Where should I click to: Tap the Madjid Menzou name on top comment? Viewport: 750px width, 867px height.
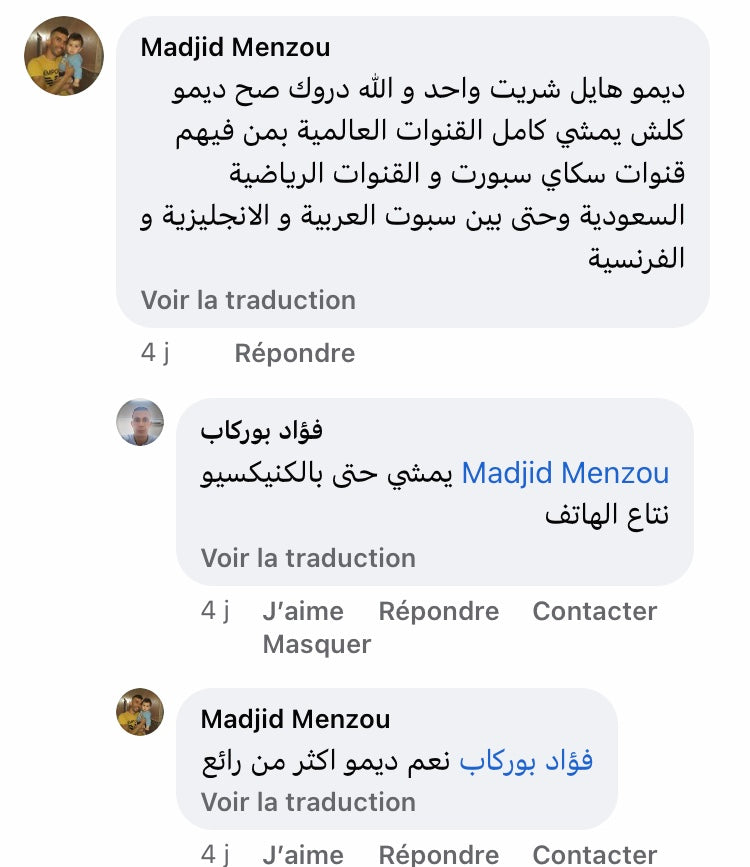235,47
